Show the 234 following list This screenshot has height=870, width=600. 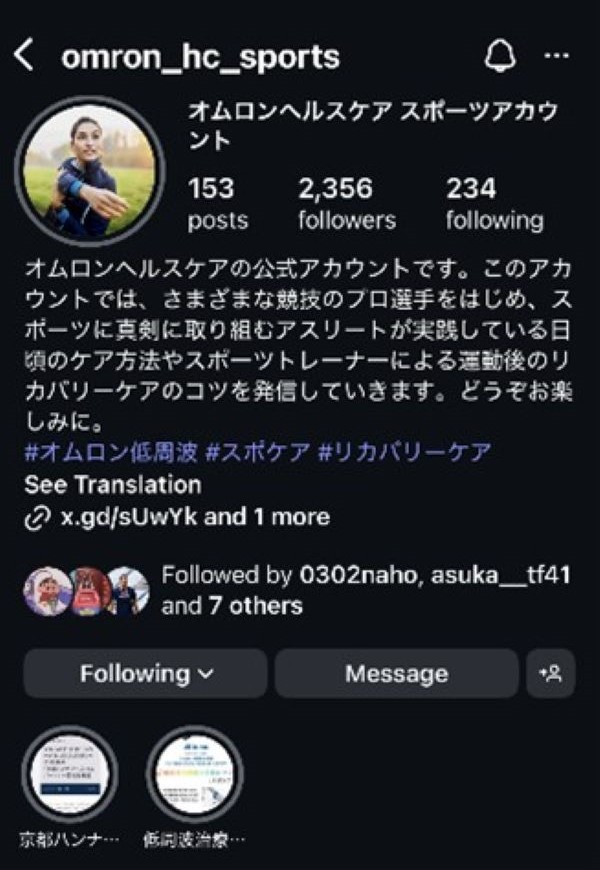494,203
